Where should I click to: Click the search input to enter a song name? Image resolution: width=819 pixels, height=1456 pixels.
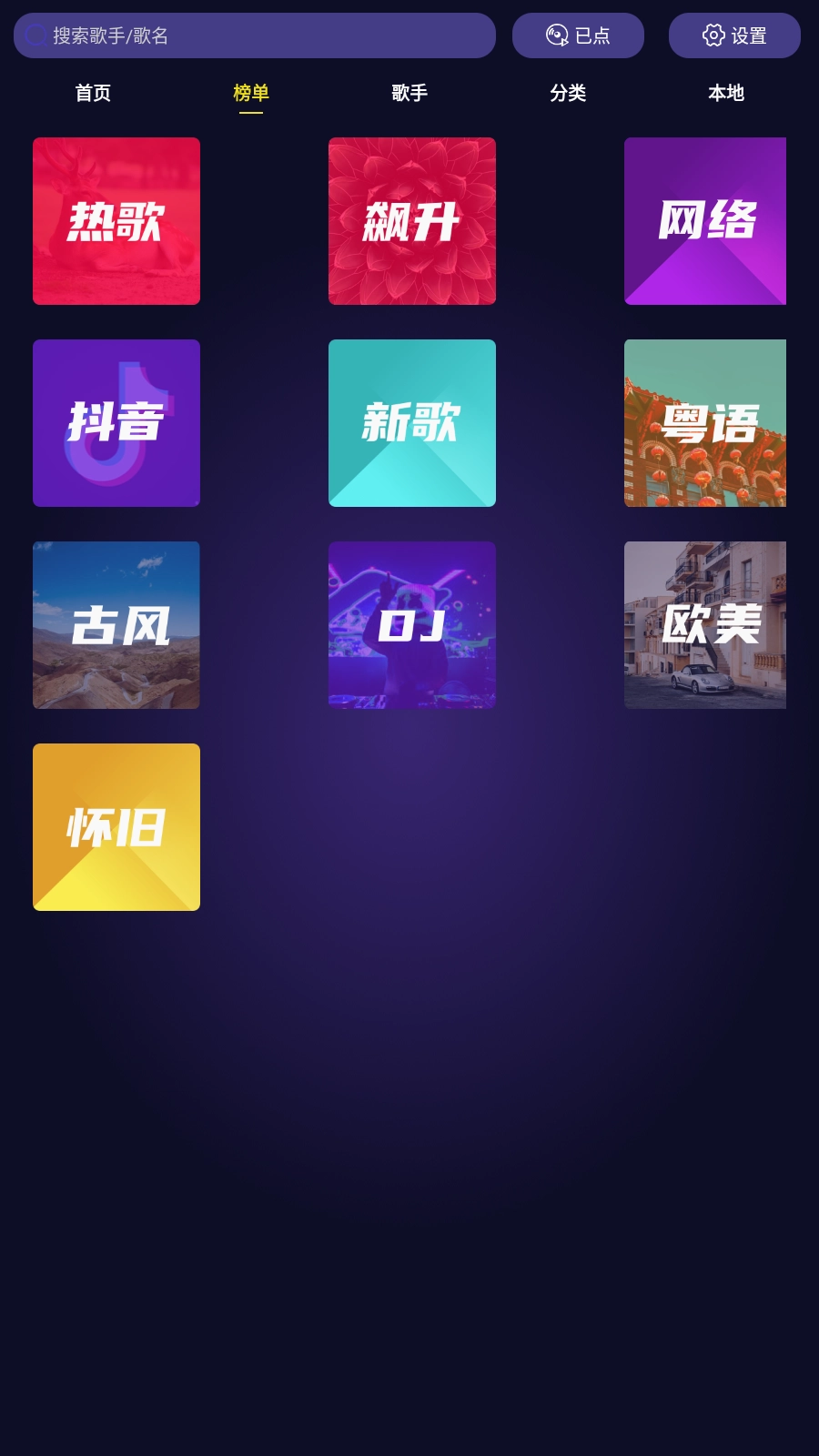(x=255, y=35)
